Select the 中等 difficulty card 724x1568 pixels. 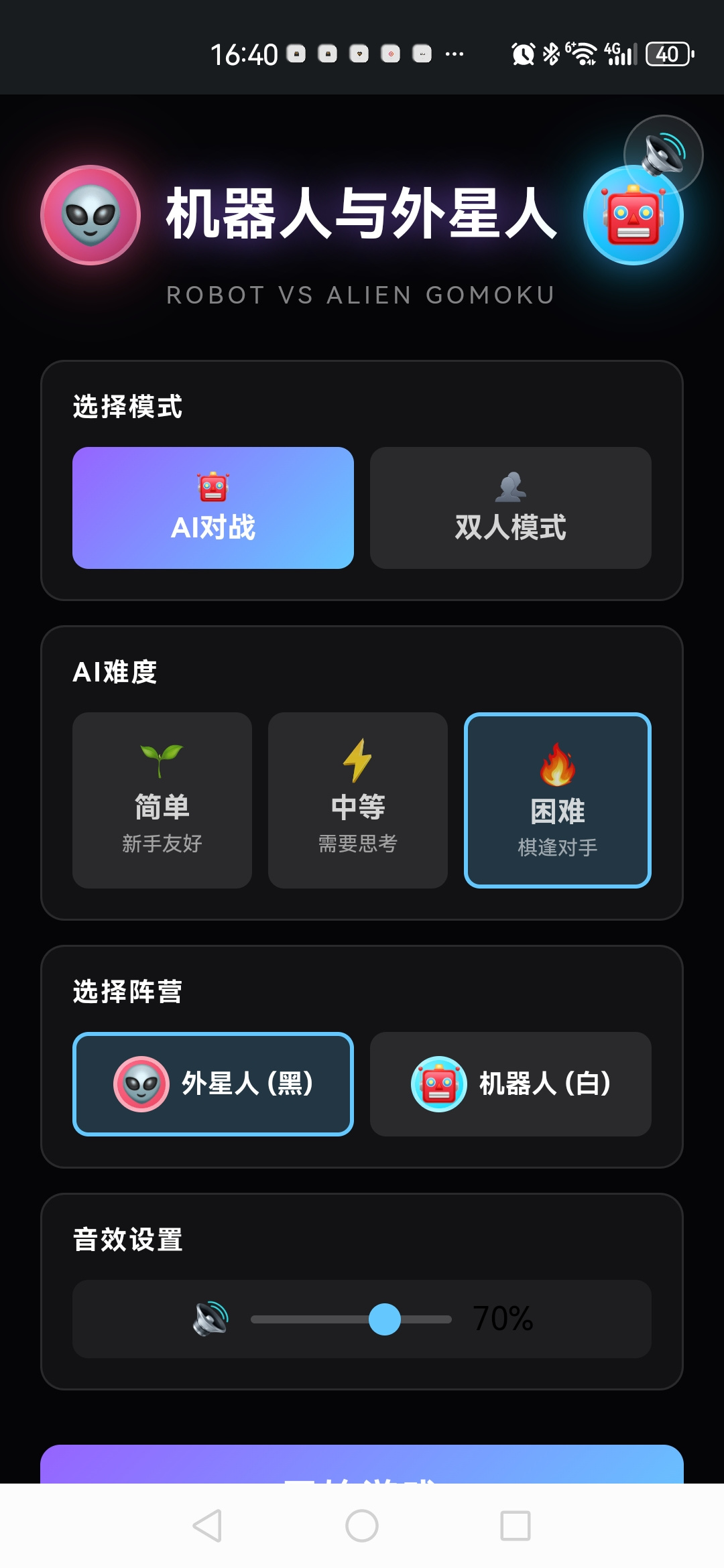pos(357,801)
